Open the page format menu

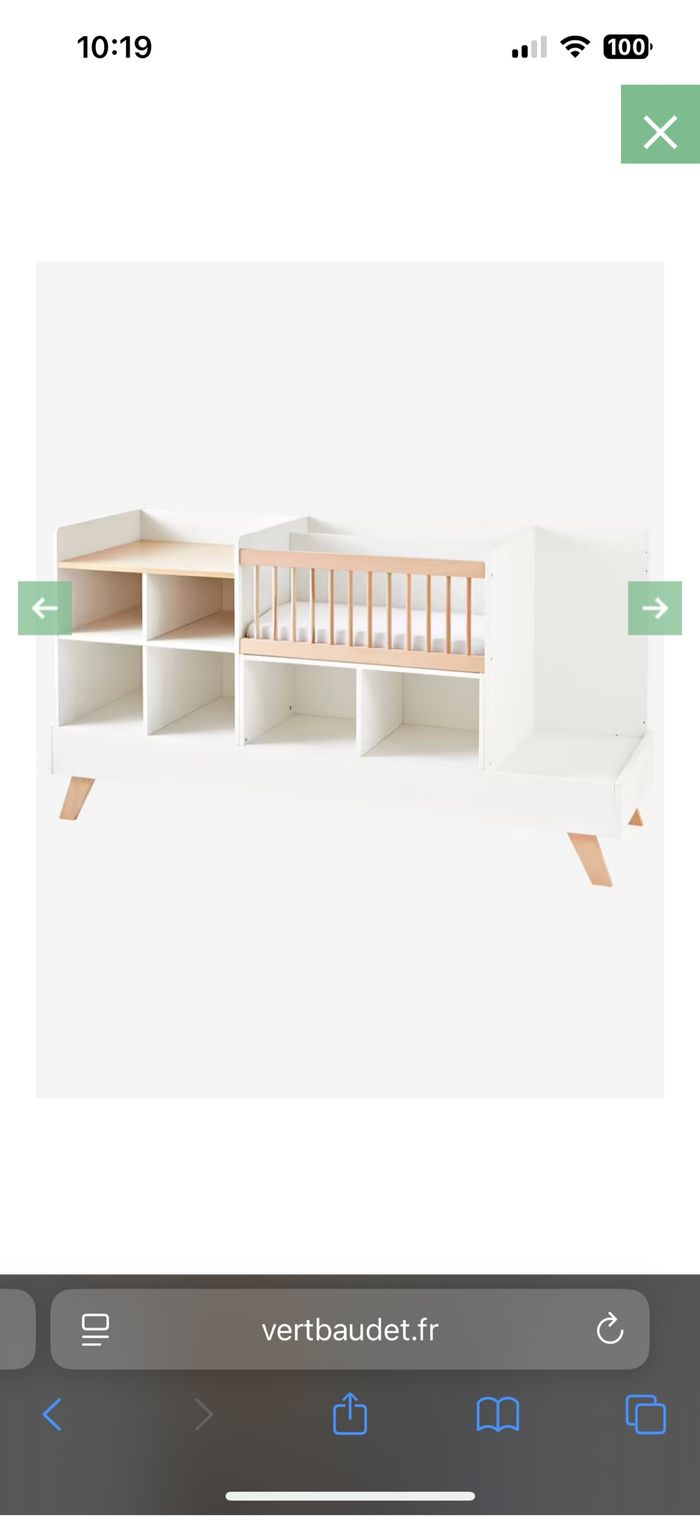point(96,1330)
